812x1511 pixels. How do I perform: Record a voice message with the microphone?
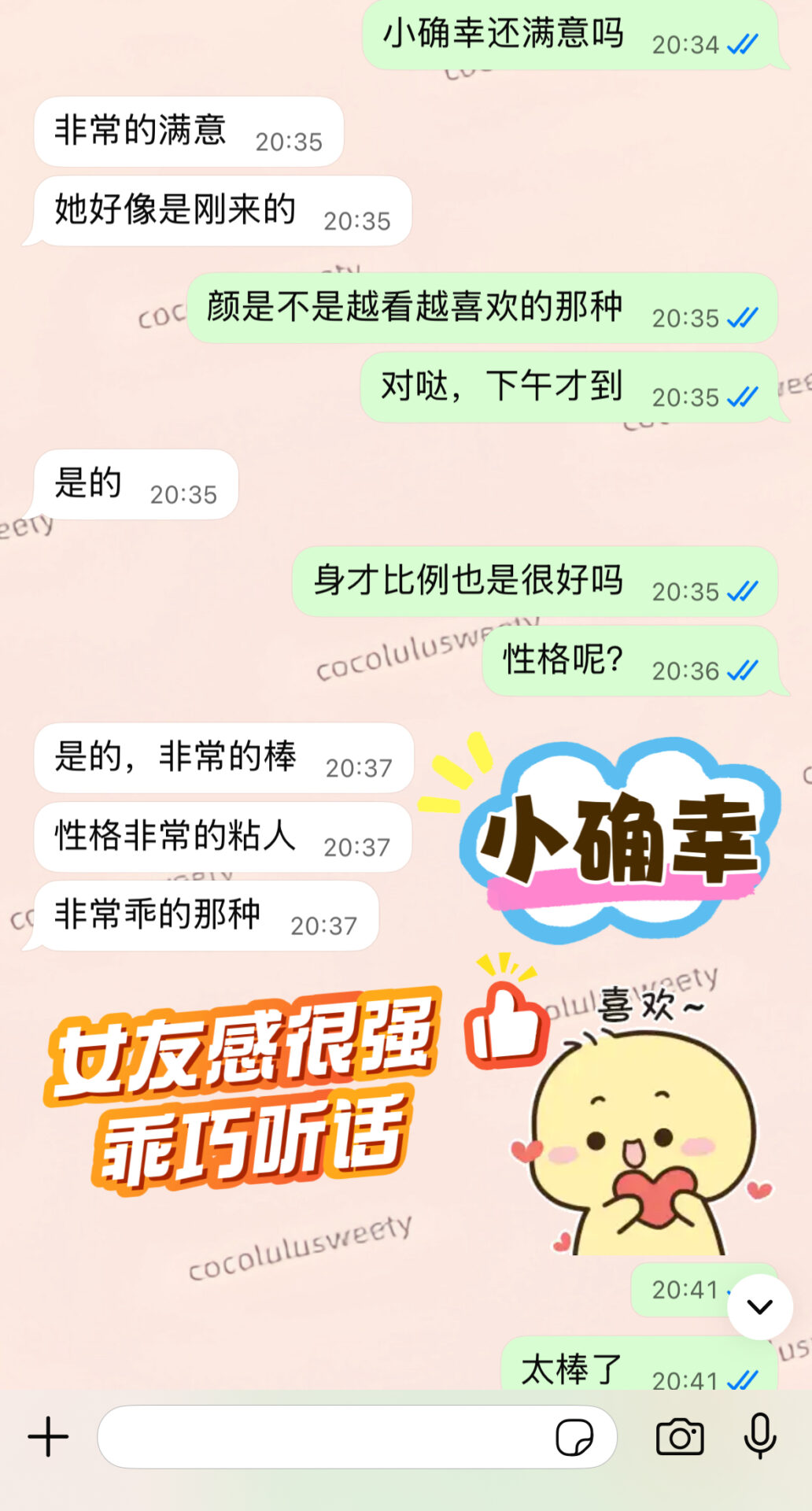760,1437
